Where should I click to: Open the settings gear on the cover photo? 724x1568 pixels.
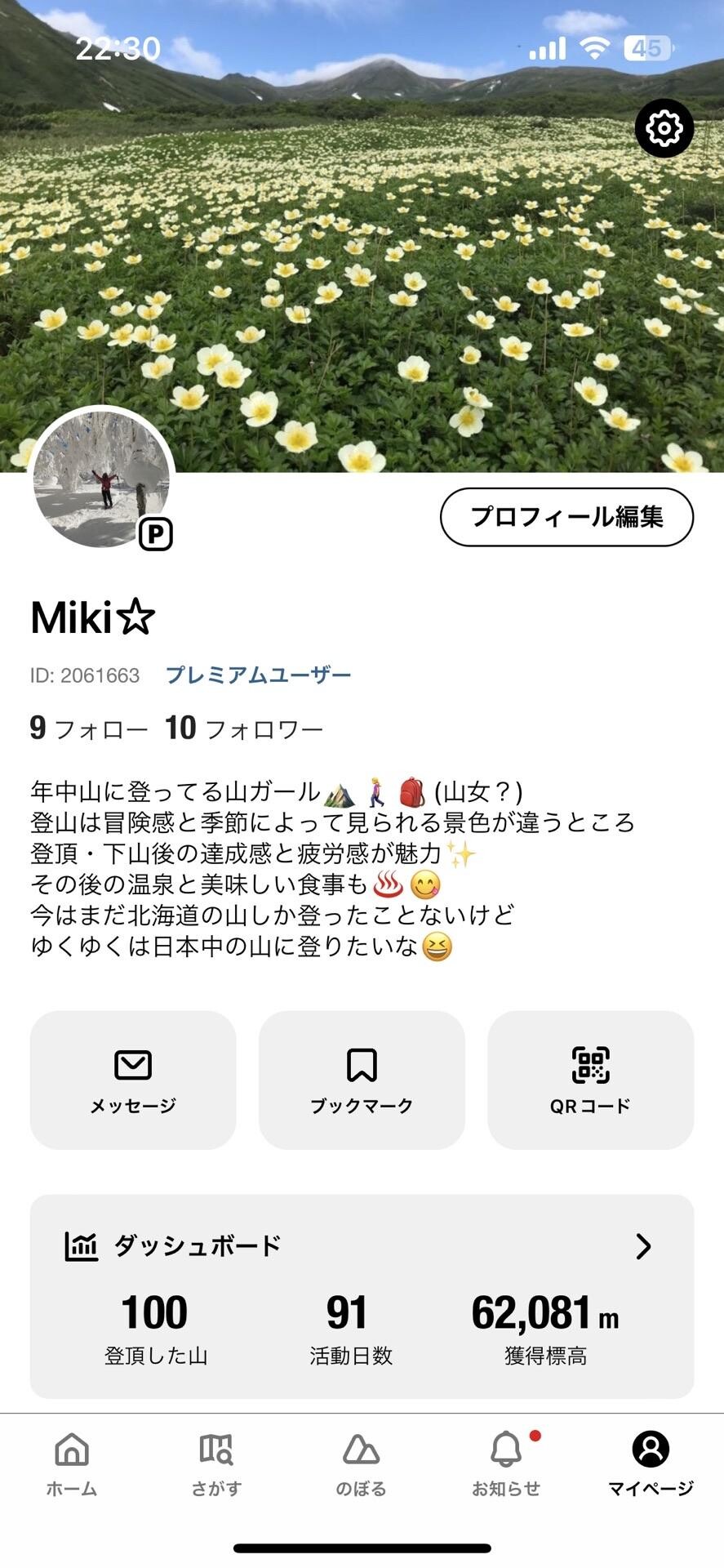click(x=664, y=127)
